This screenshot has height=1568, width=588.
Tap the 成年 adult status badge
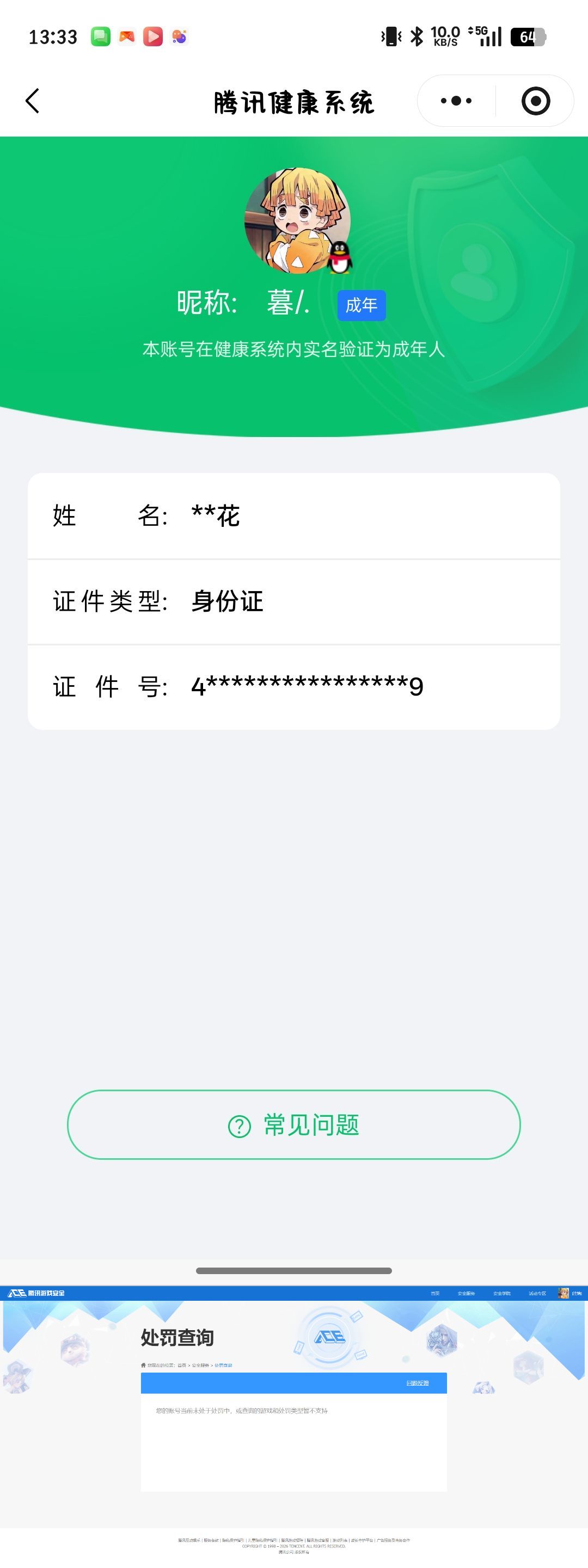362,305
